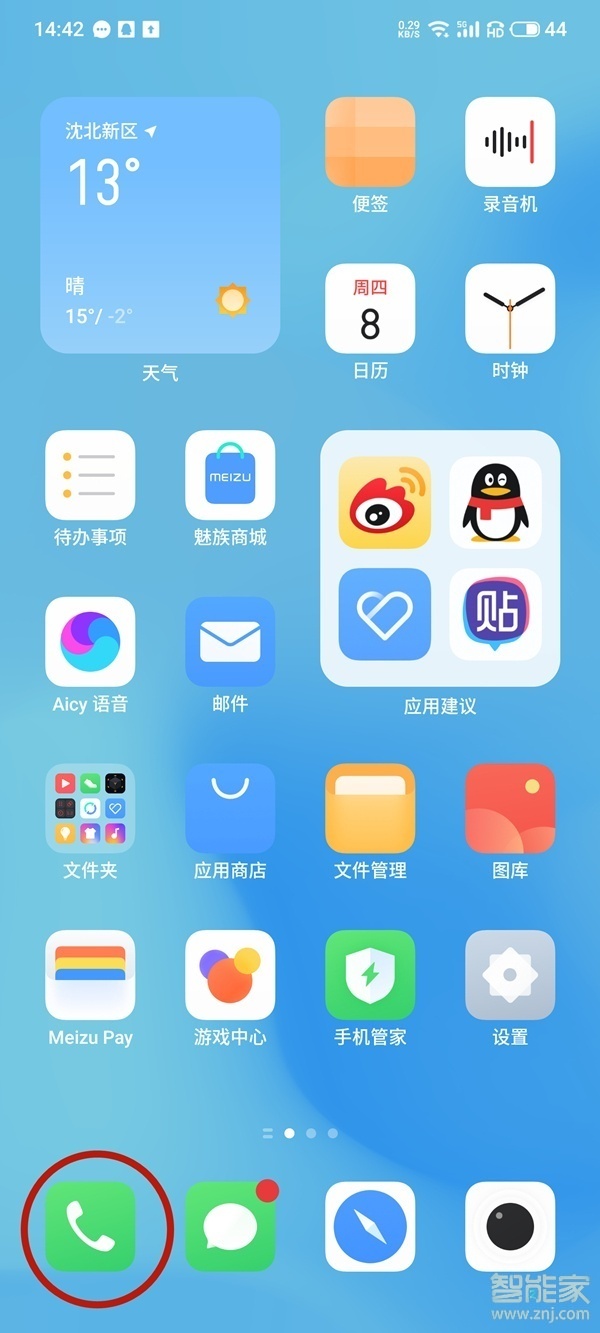Screen dimensions: 600x1333
Task: Open the 设置 settings app
Action: coord(510,975)
